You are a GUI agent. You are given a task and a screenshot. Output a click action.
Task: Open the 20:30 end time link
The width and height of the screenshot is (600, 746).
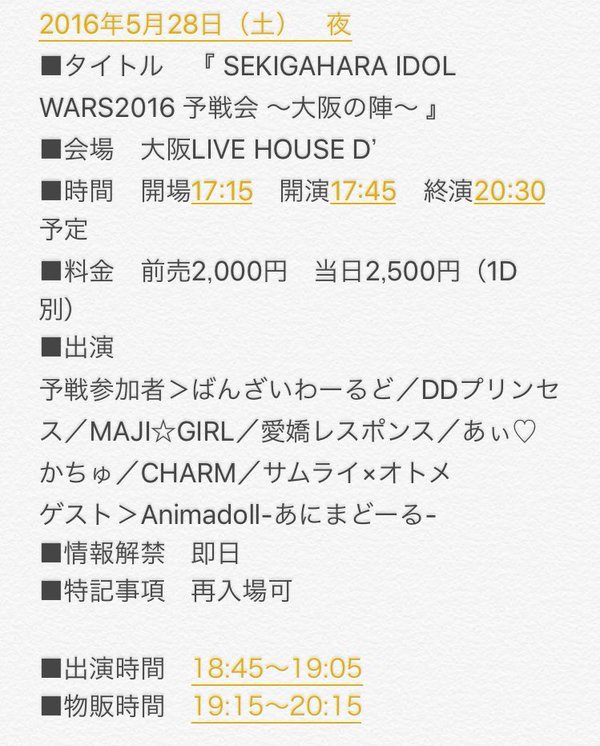(511, 190)
